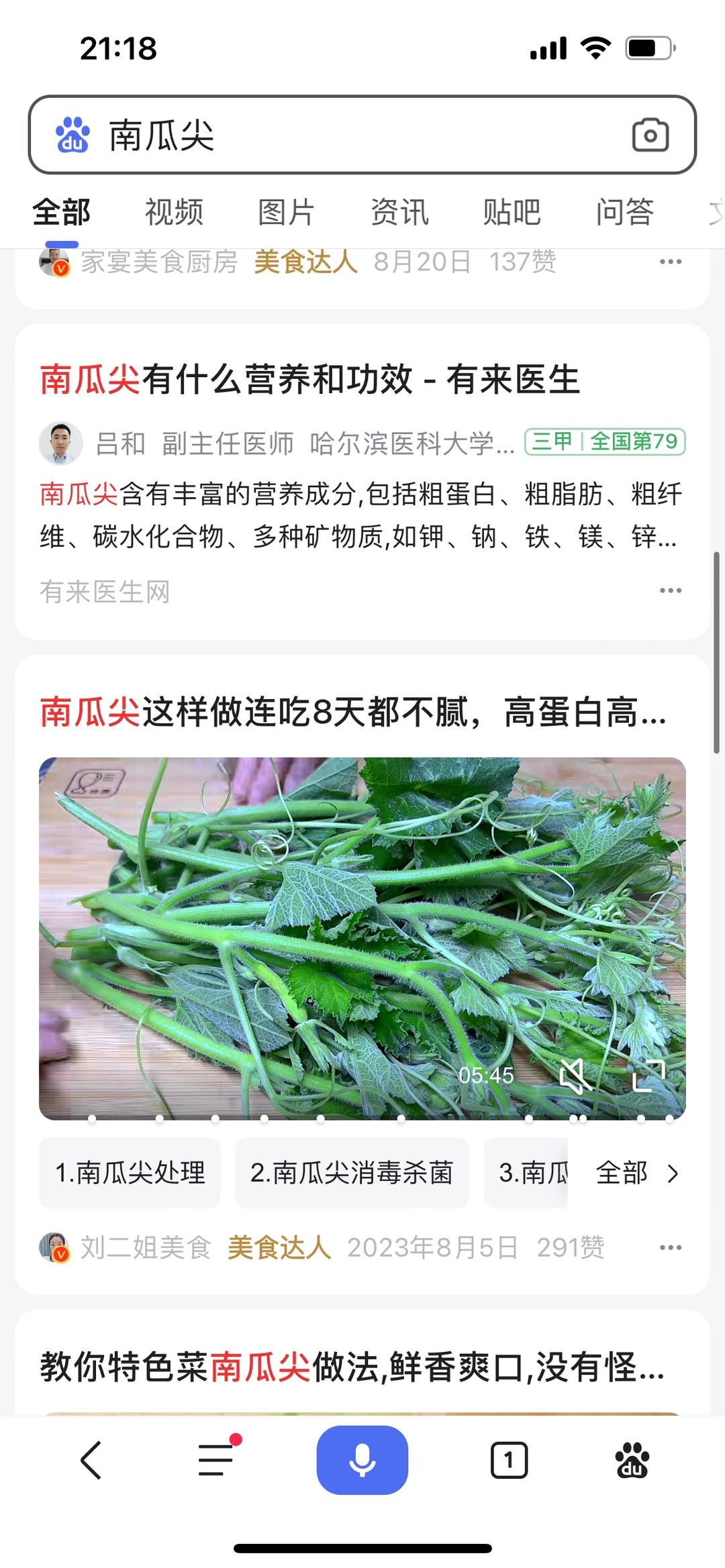Show 全部 video chapters

[636, 1173]
